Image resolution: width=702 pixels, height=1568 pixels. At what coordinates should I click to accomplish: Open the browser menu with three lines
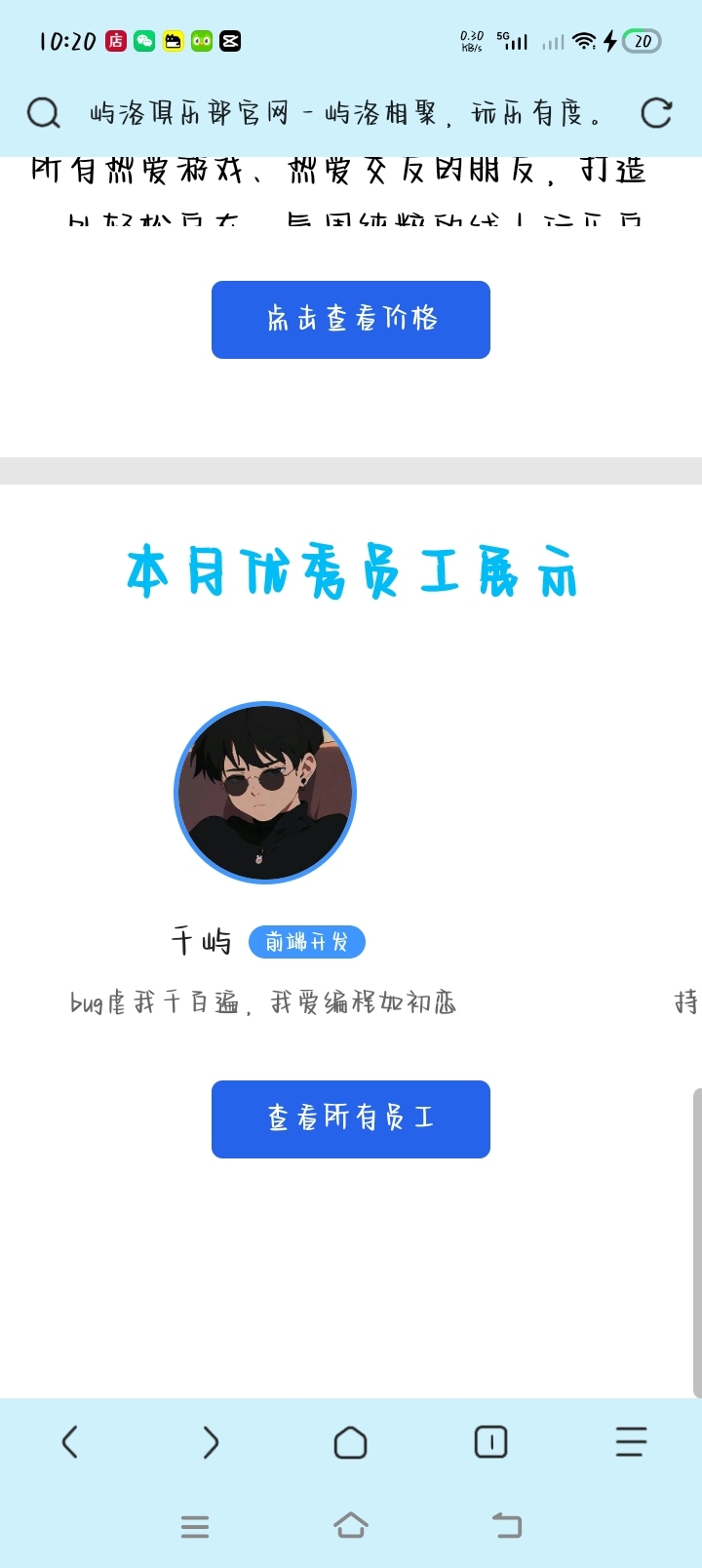tap(631, 1441)
